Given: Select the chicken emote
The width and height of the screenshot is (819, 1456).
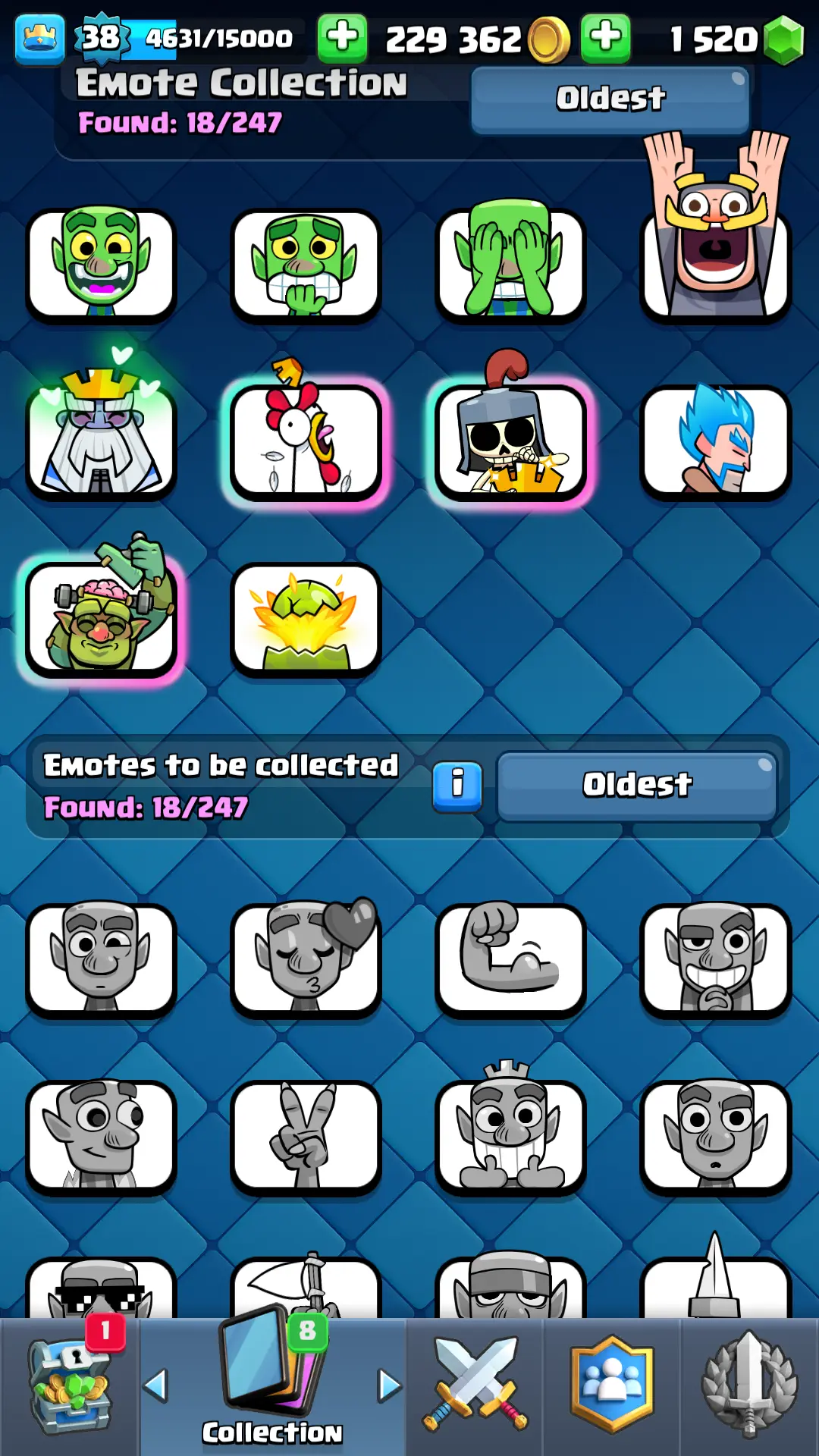Looking at the screenshot, I should pyautogui.click(x=306, y=441).
